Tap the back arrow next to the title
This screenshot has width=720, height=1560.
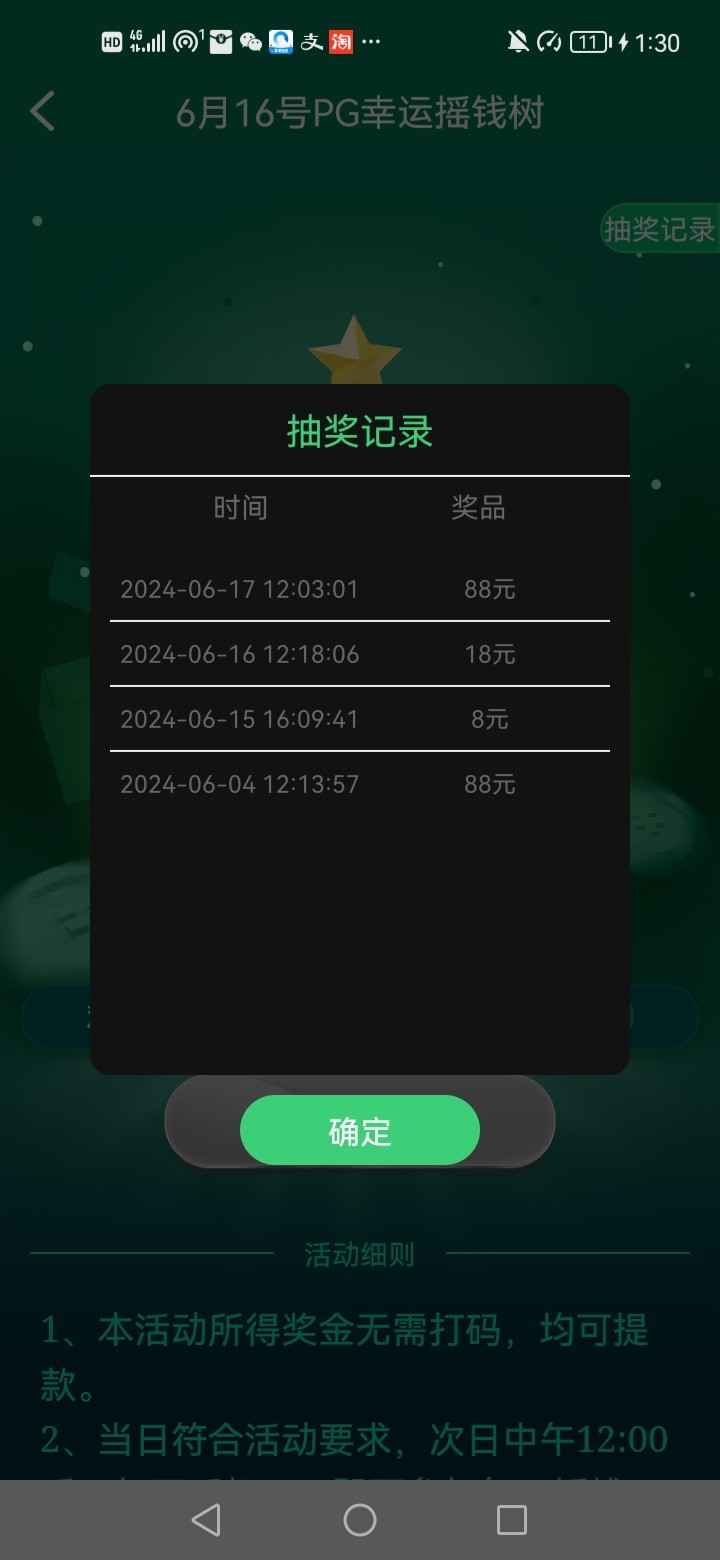click(41, 112)
